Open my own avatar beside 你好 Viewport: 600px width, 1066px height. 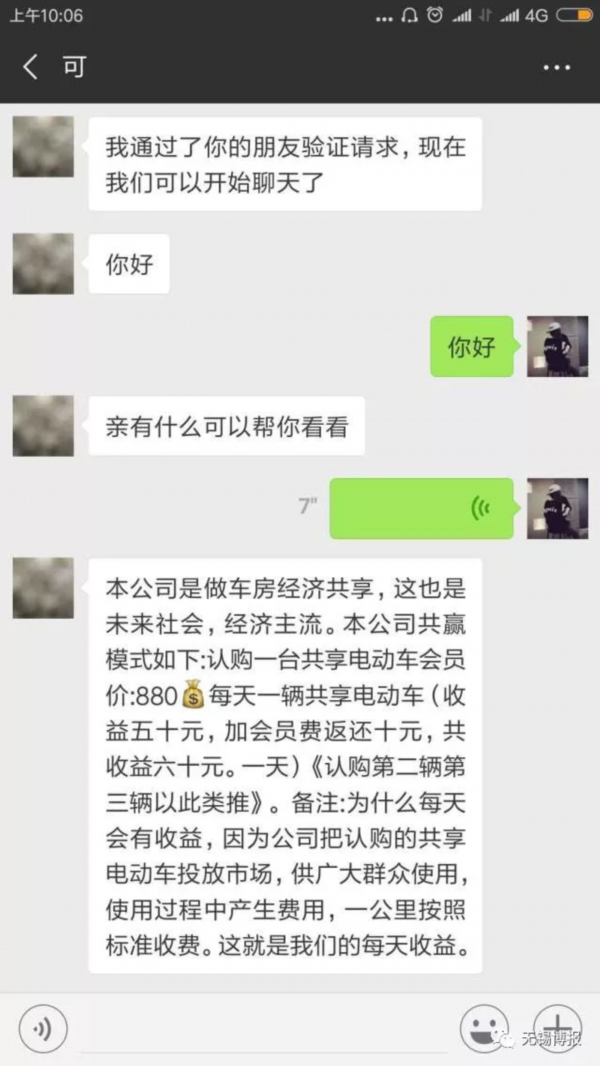tap(557, 346)
